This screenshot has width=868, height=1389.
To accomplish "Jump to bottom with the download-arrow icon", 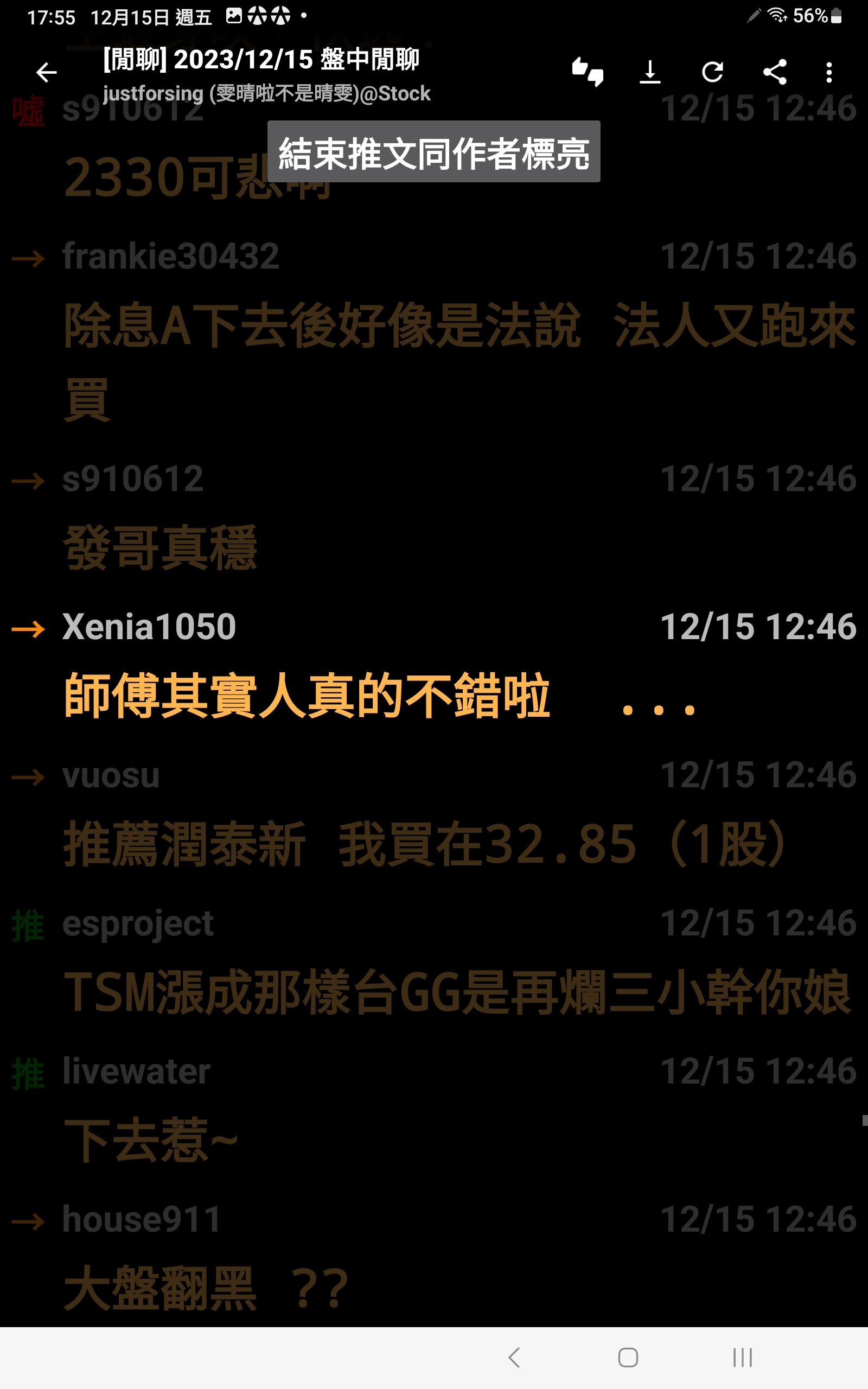I will pos(650,72).
